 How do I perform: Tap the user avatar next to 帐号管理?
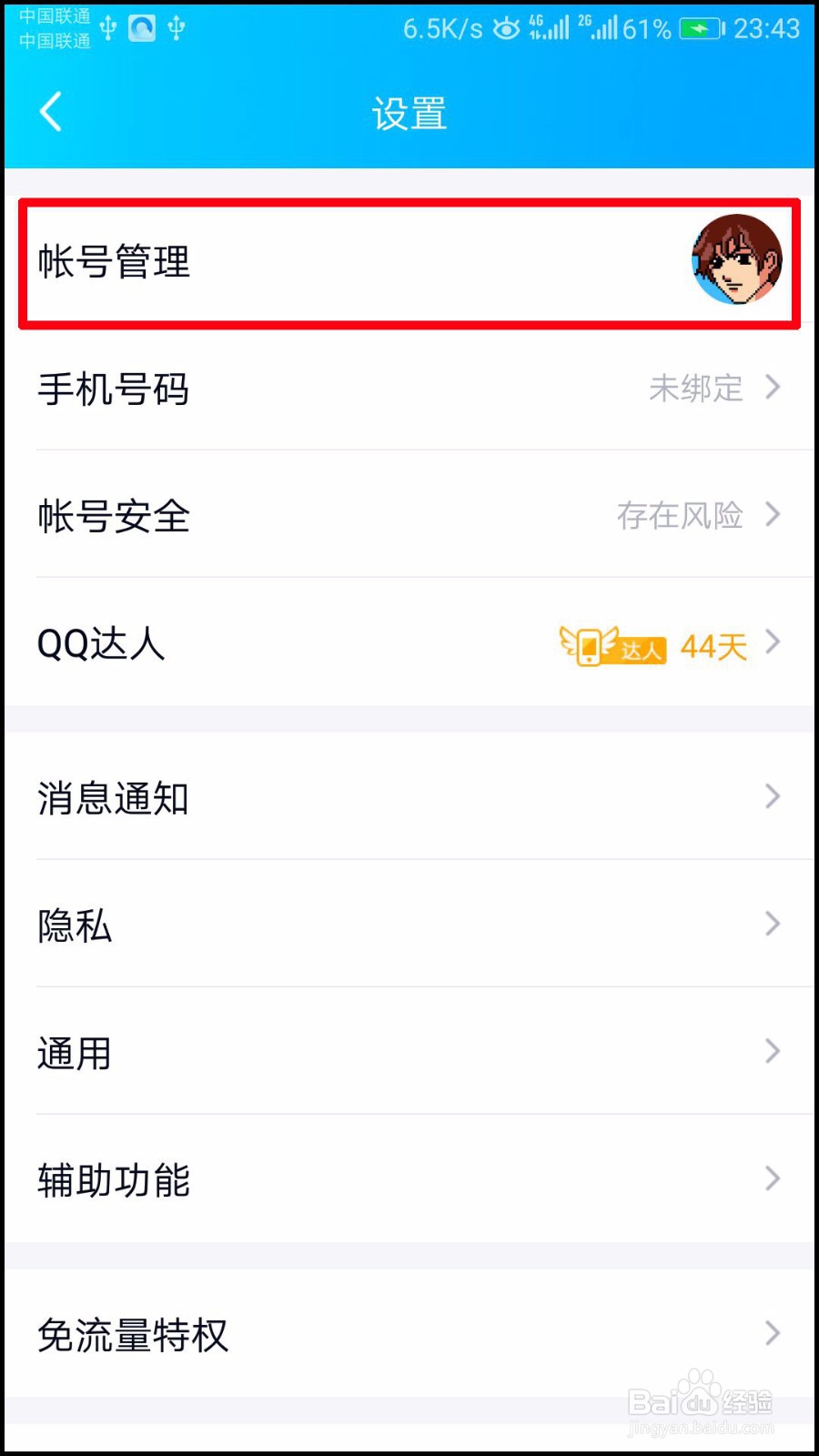click(x=738, y=261)
